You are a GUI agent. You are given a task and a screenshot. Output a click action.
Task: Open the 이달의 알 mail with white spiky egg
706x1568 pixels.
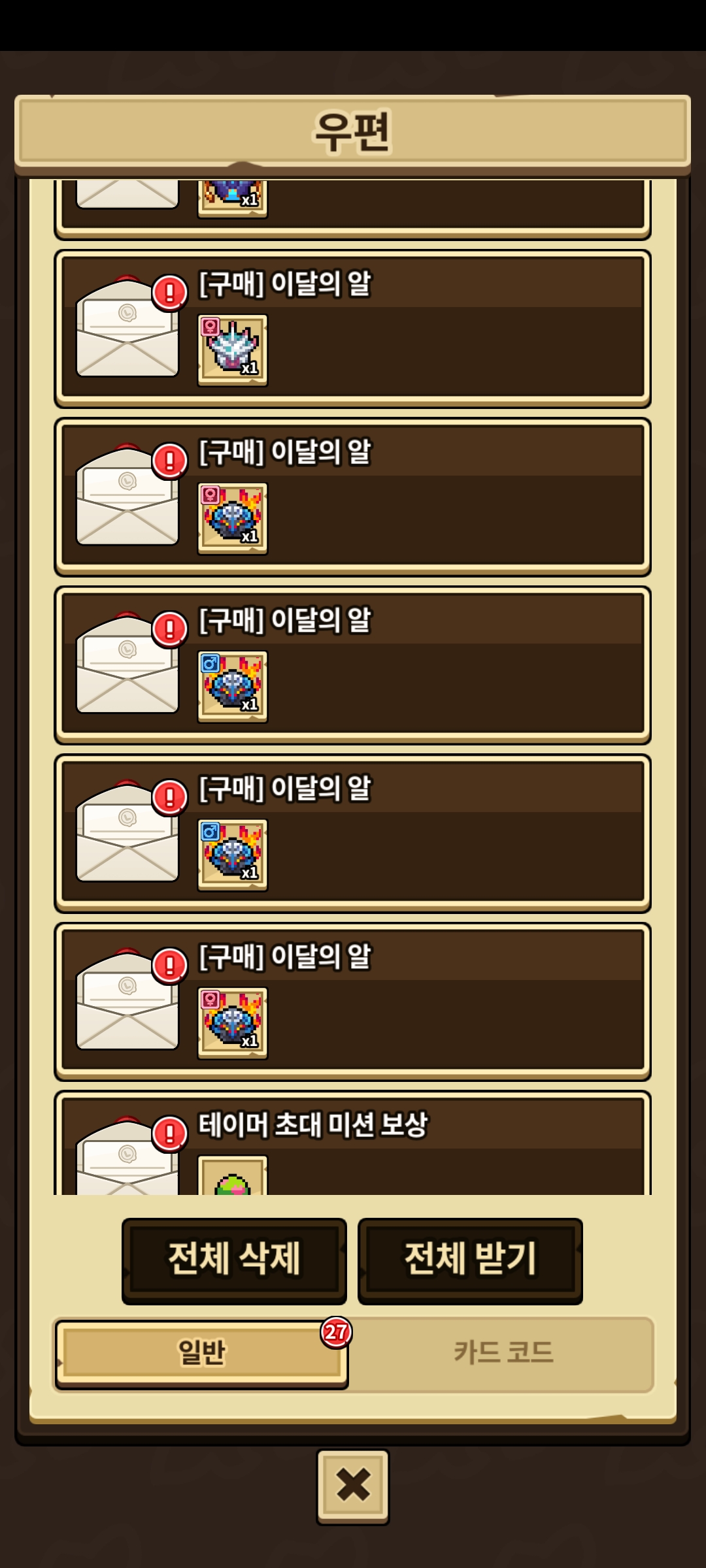[353, 329]
